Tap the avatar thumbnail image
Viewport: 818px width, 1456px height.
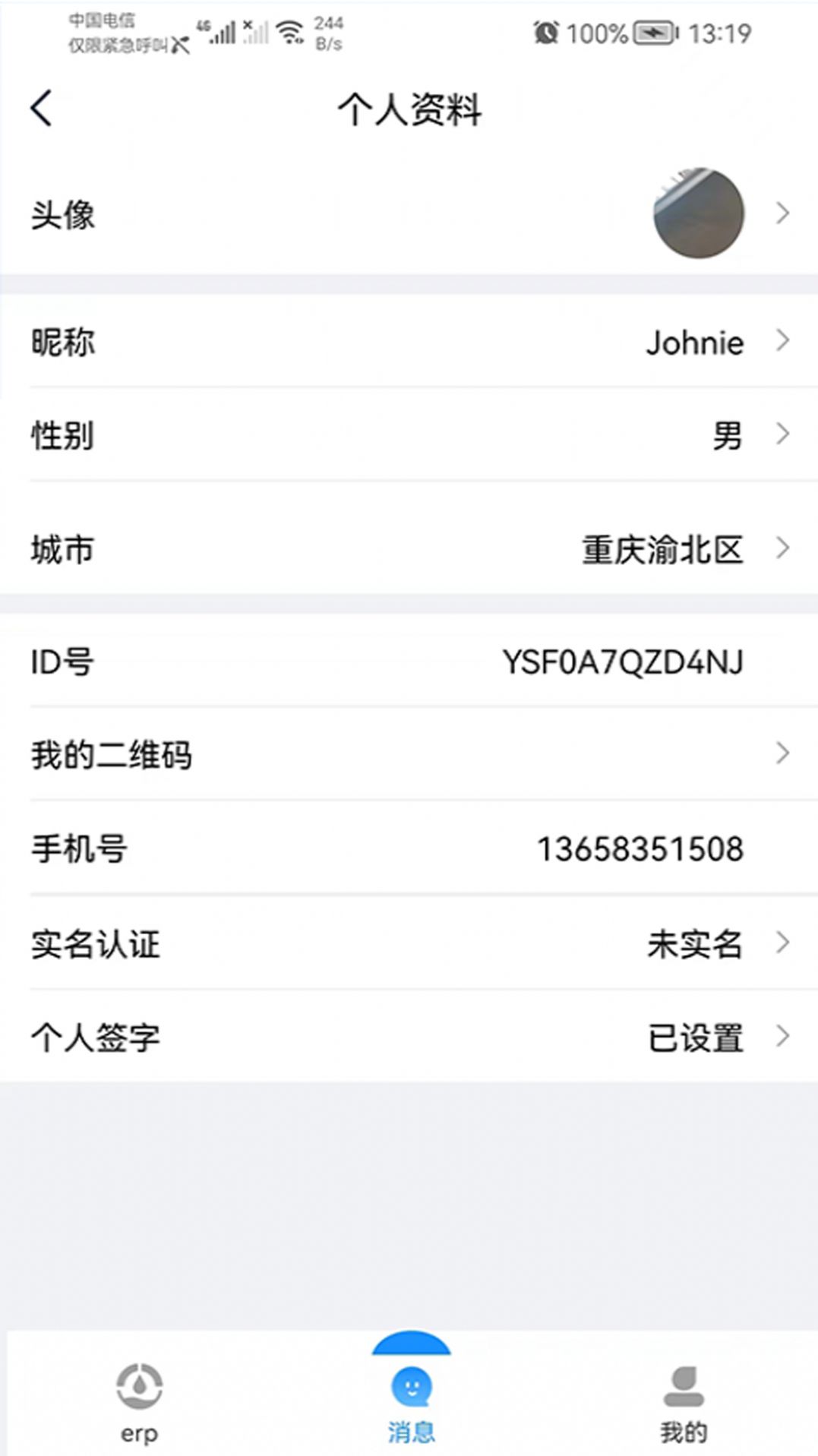tap(698, 213)
